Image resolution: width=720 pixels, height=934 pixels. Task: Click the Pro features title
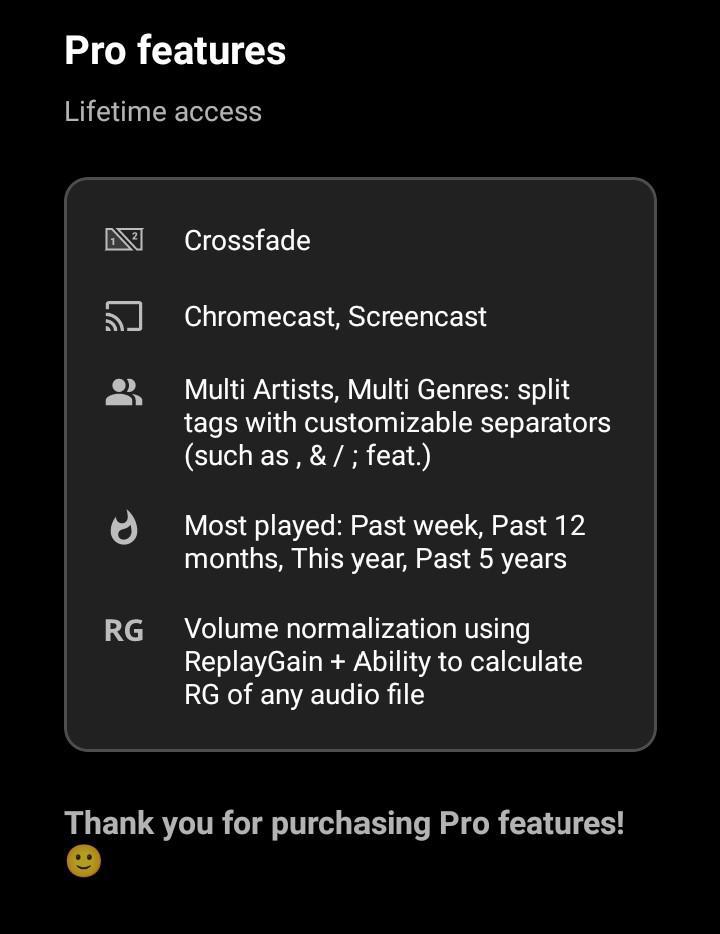(x=175, y=50)
